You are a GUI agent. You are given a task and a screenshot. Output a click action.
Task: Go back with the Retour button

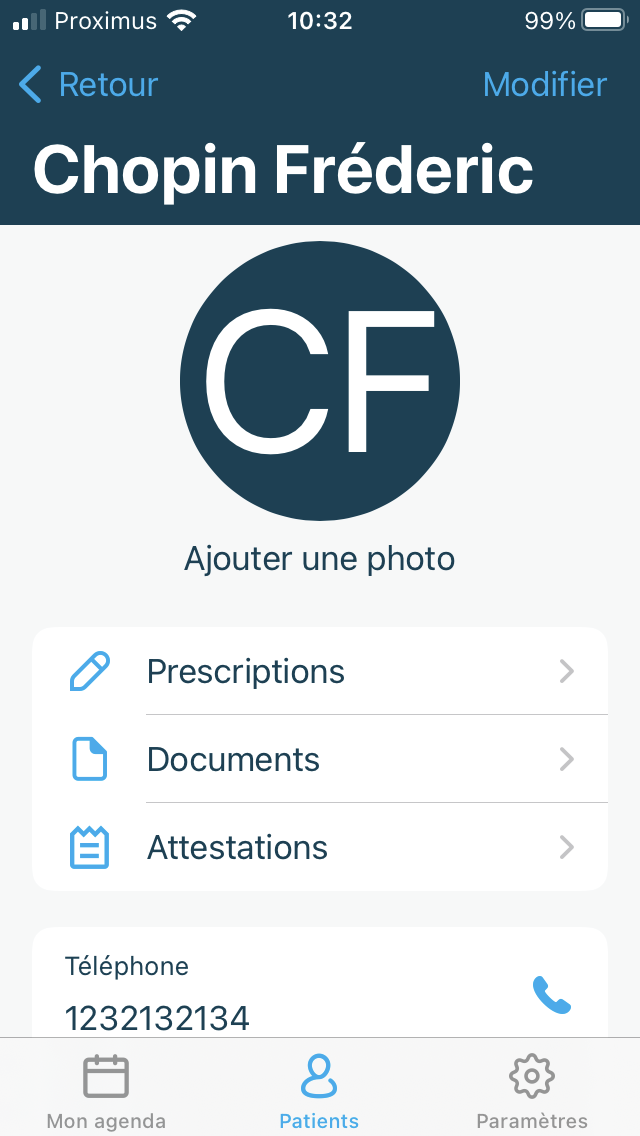point(88,85)
